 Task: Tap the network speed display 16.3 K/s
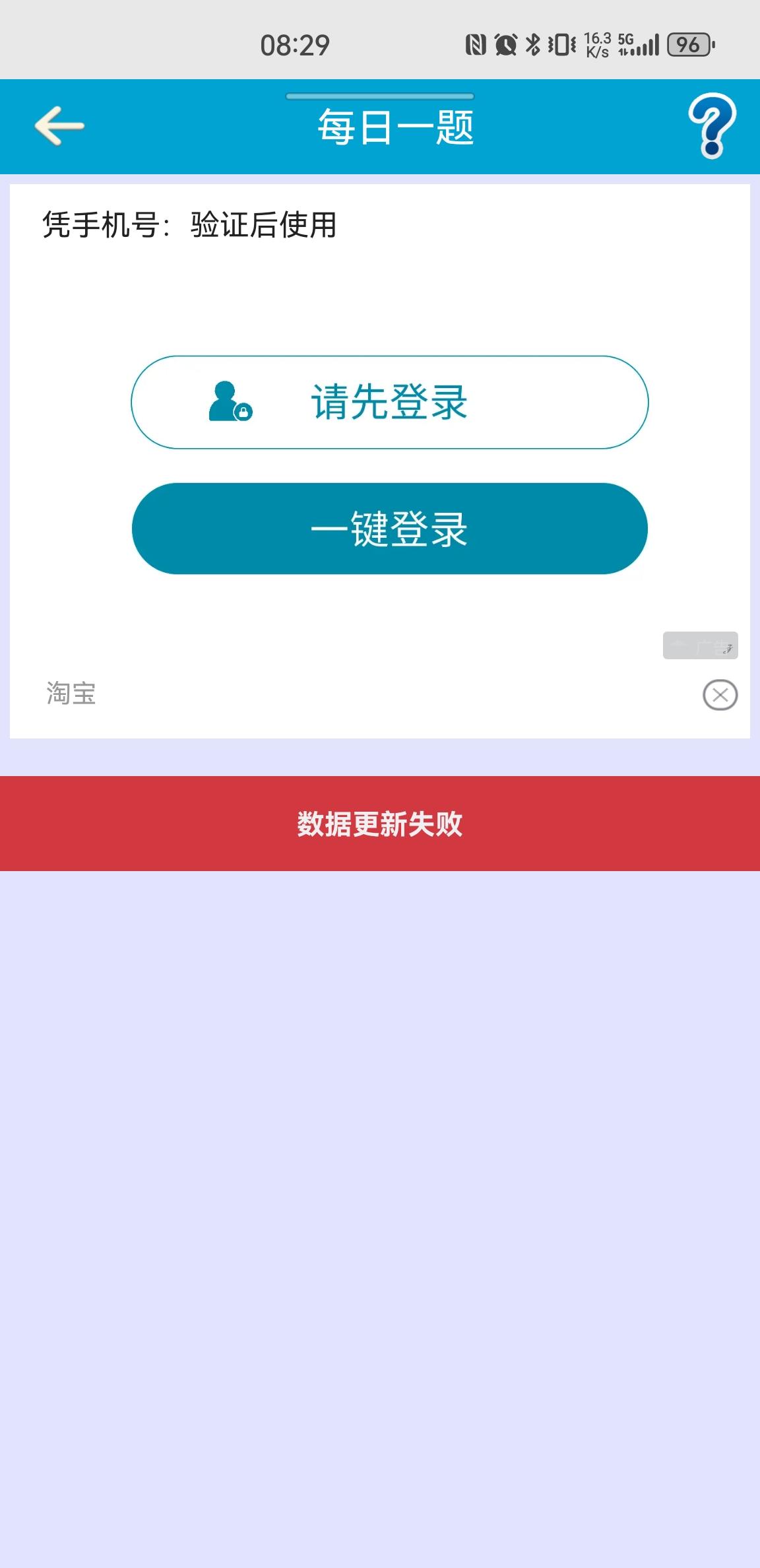click(597, 45)
